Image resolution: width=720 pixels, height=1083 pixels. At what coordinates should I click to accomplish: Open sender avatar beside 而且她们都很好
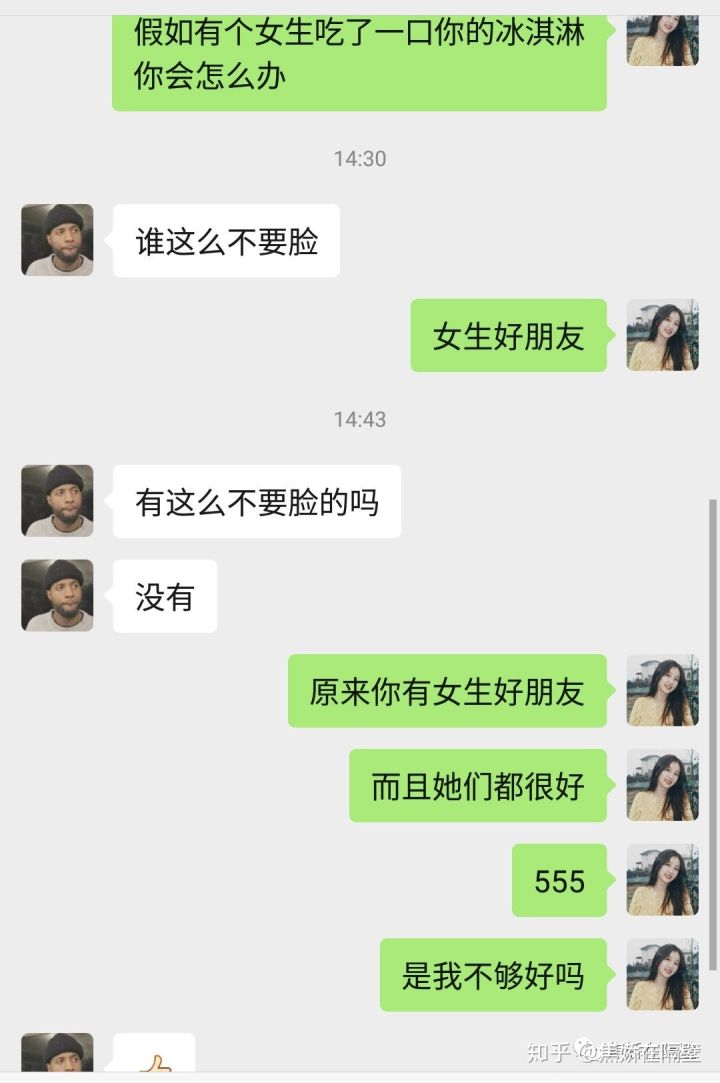pyautogui.click(x=662, y=785)
